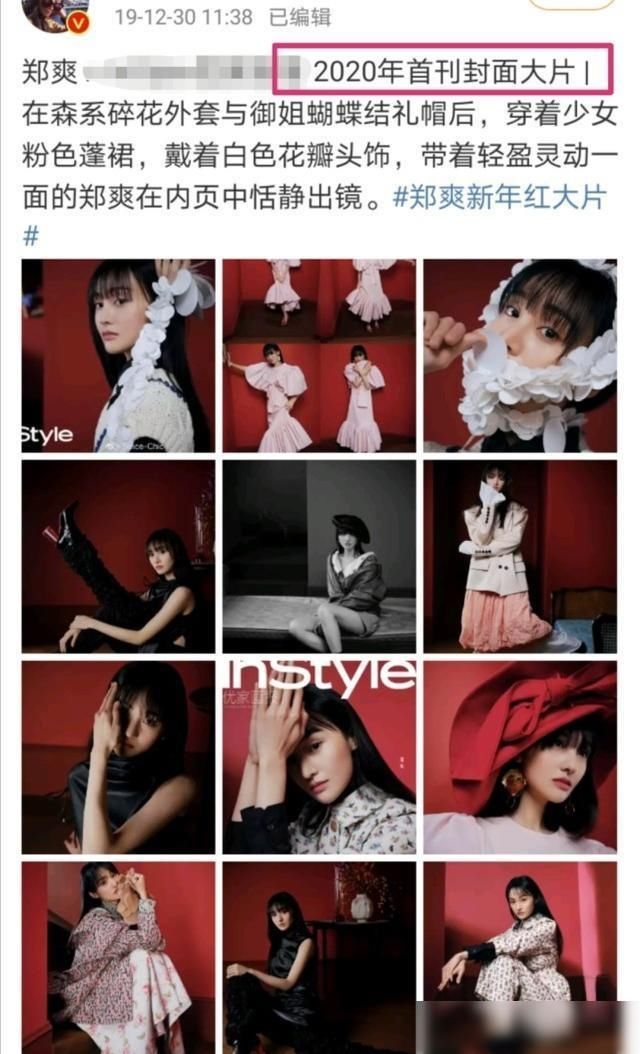640x1054 pixels.
Task: Open the floral coat photo by pink wall
Action: pyautogui.click(x=520, y=956)
